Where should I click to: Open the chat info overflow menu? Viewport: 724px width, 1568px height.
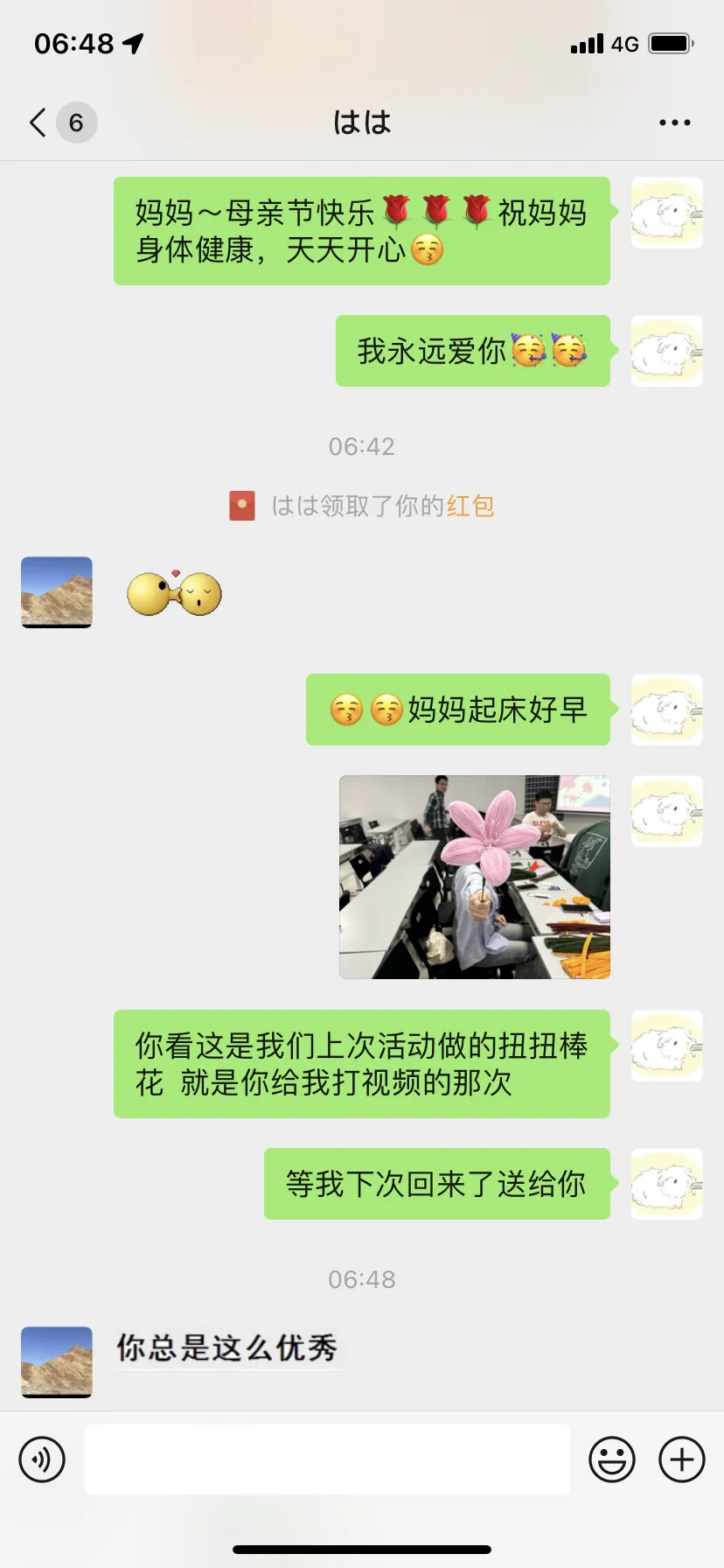[674, 122]
